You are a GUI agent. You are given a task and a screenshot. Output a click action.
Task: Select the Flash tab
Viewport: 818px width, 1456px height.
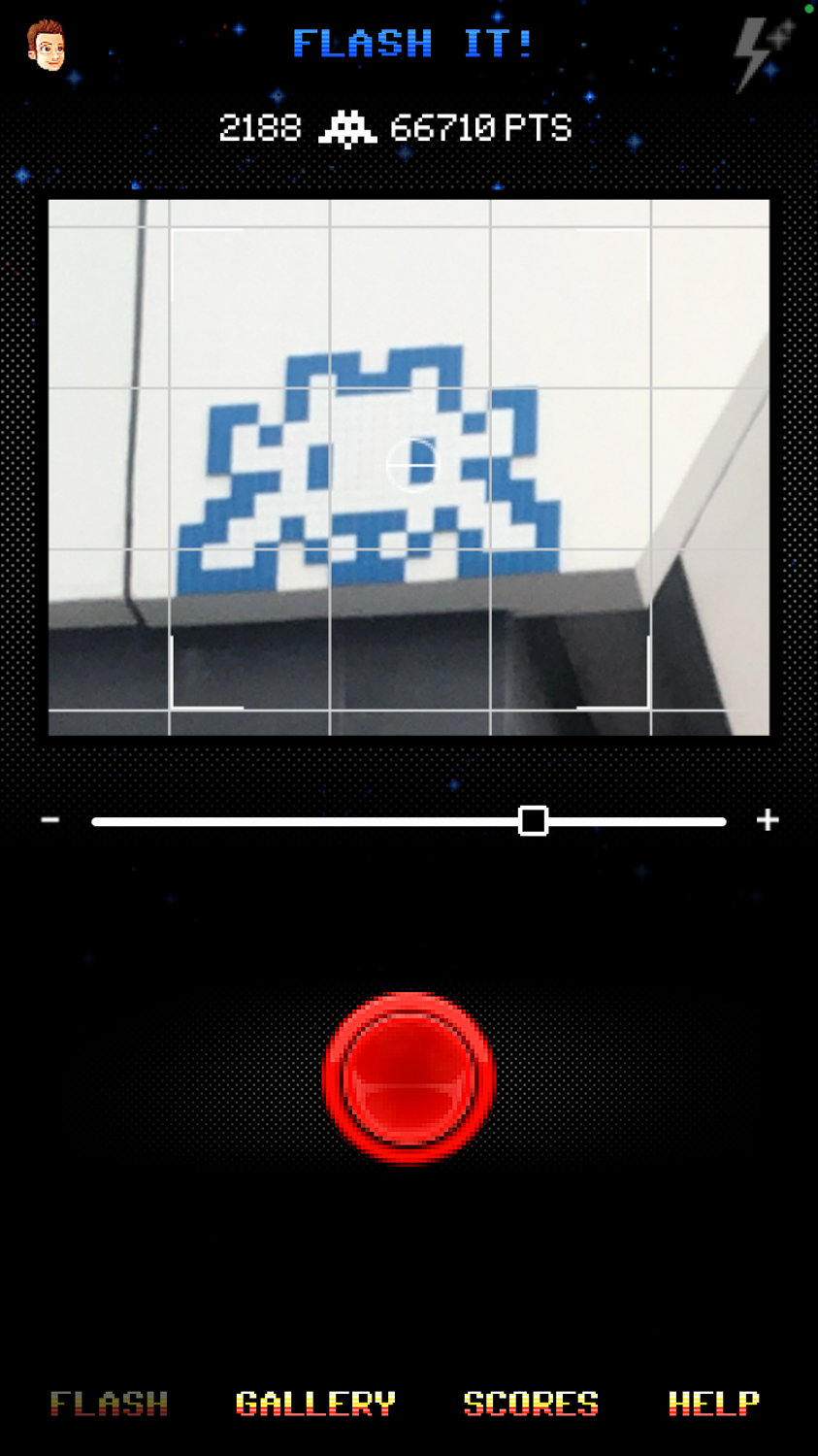coord(109,1404)
